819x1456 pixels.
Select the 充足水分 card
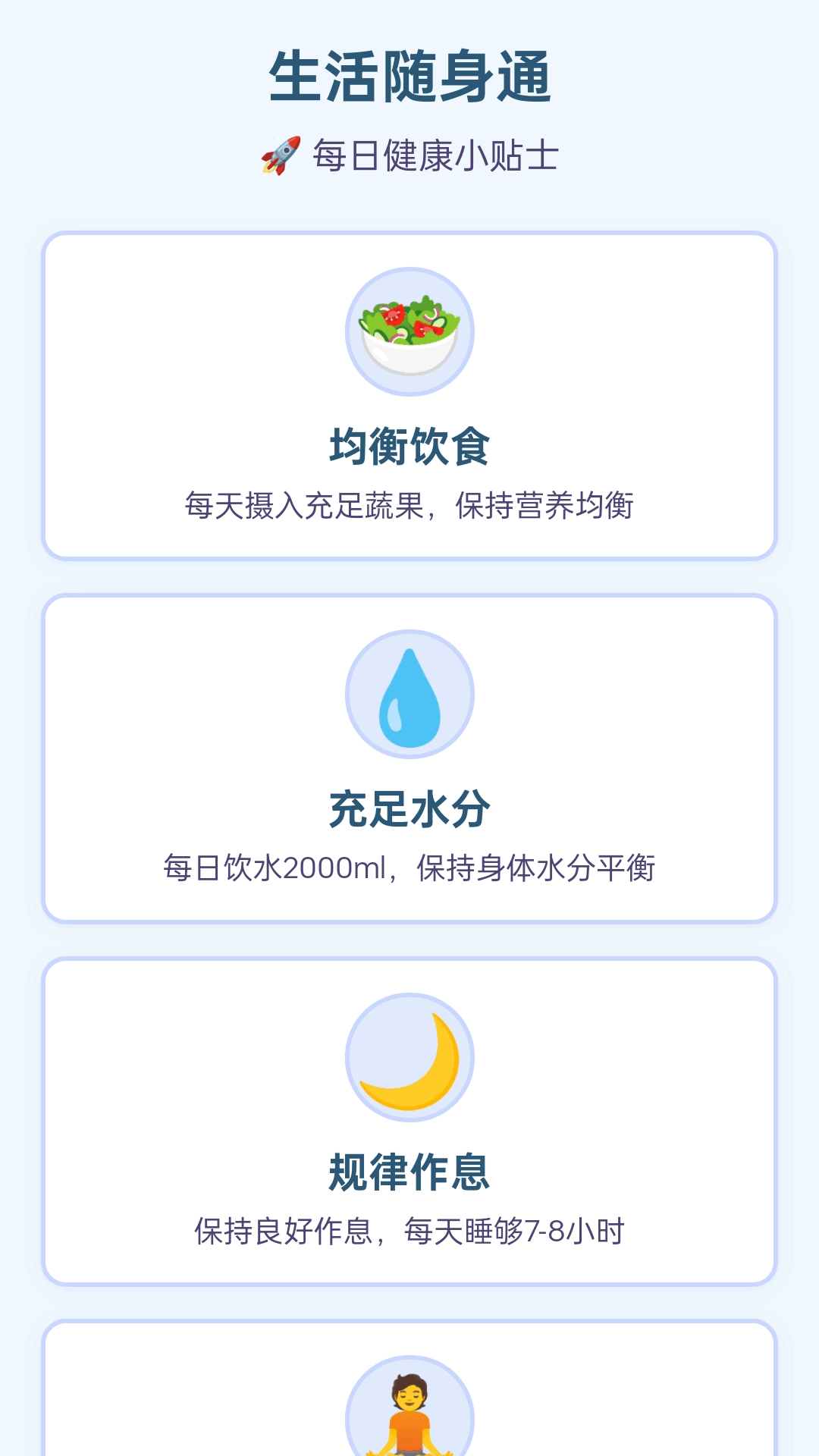pos(409,758)
